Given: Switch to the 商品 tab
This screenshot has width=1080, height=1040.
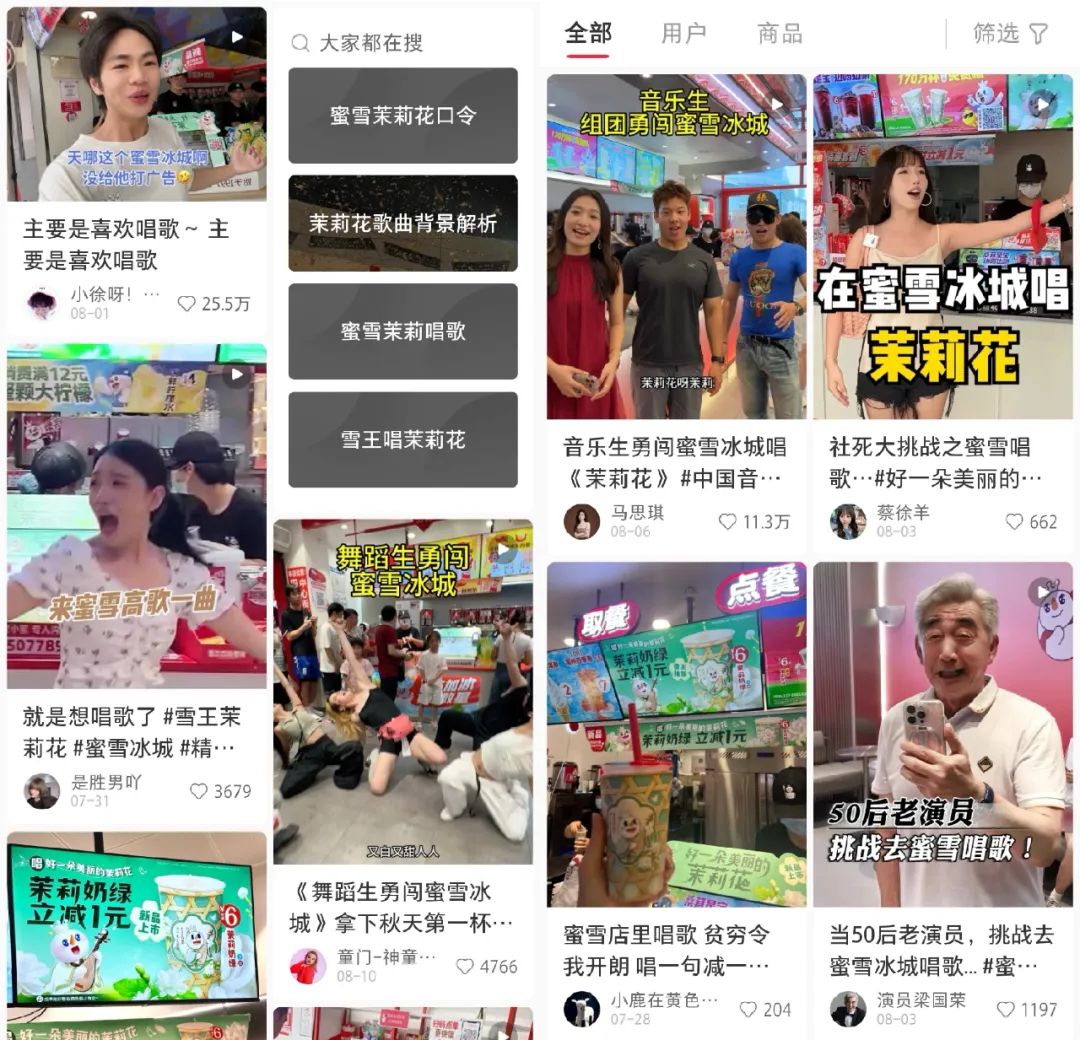Looking at the screenshot, I should [x=779, y=33].
